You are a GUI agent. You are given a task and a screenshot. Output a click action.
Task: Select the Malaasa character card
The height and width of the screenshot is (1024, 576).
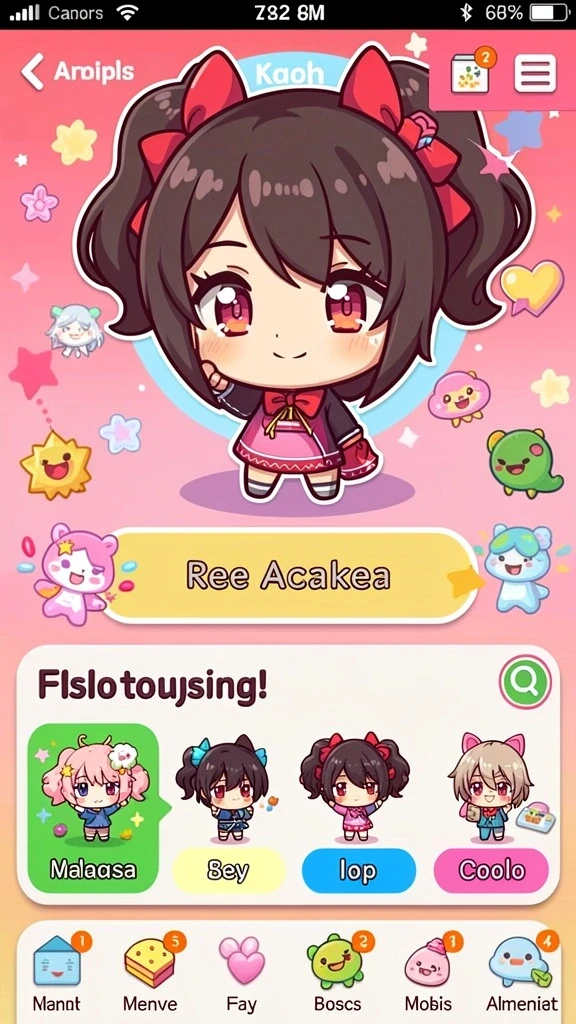[x=93, y=808]
